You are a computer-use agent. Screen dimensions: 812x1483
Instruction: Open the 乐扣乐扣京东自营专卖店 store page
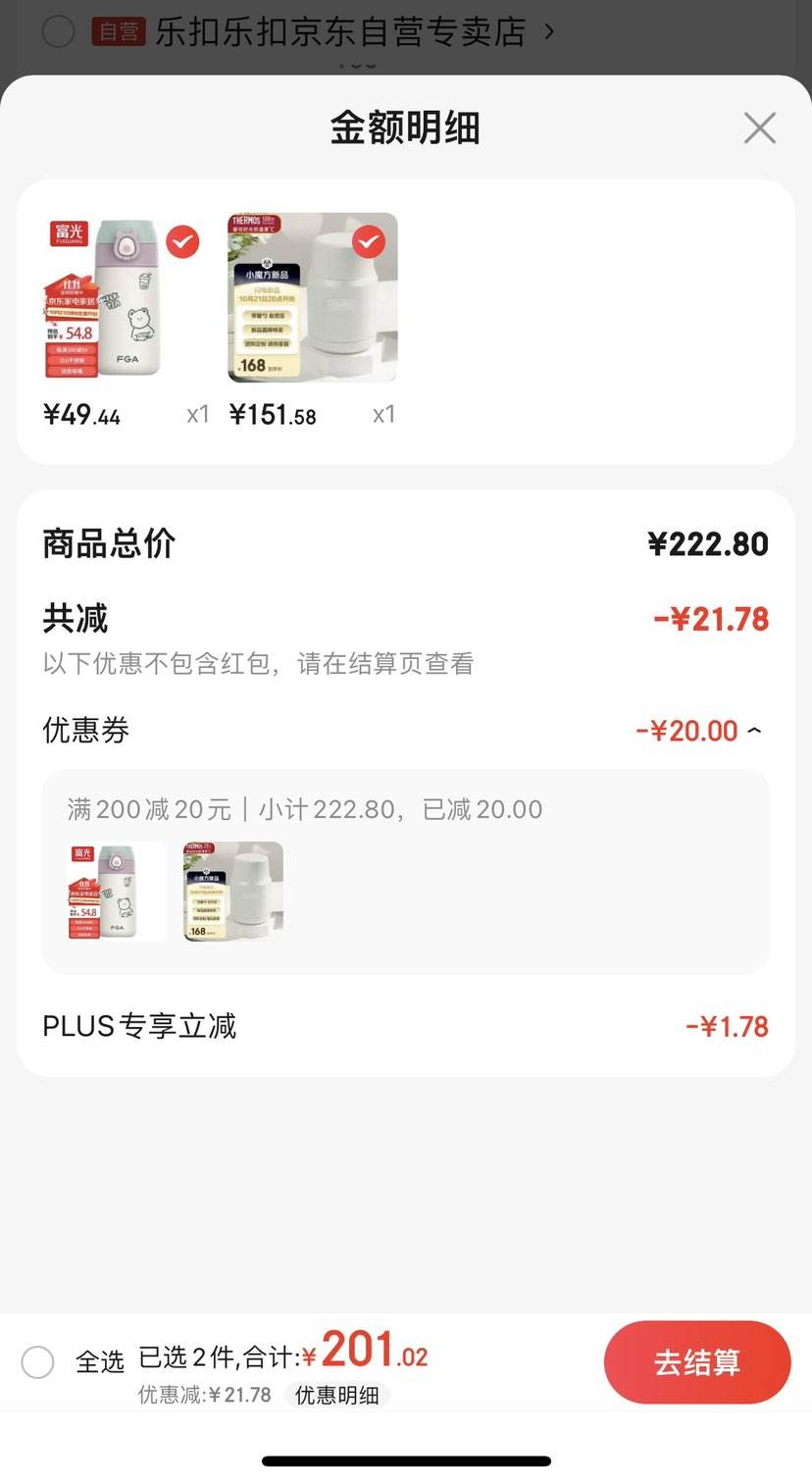341,31
